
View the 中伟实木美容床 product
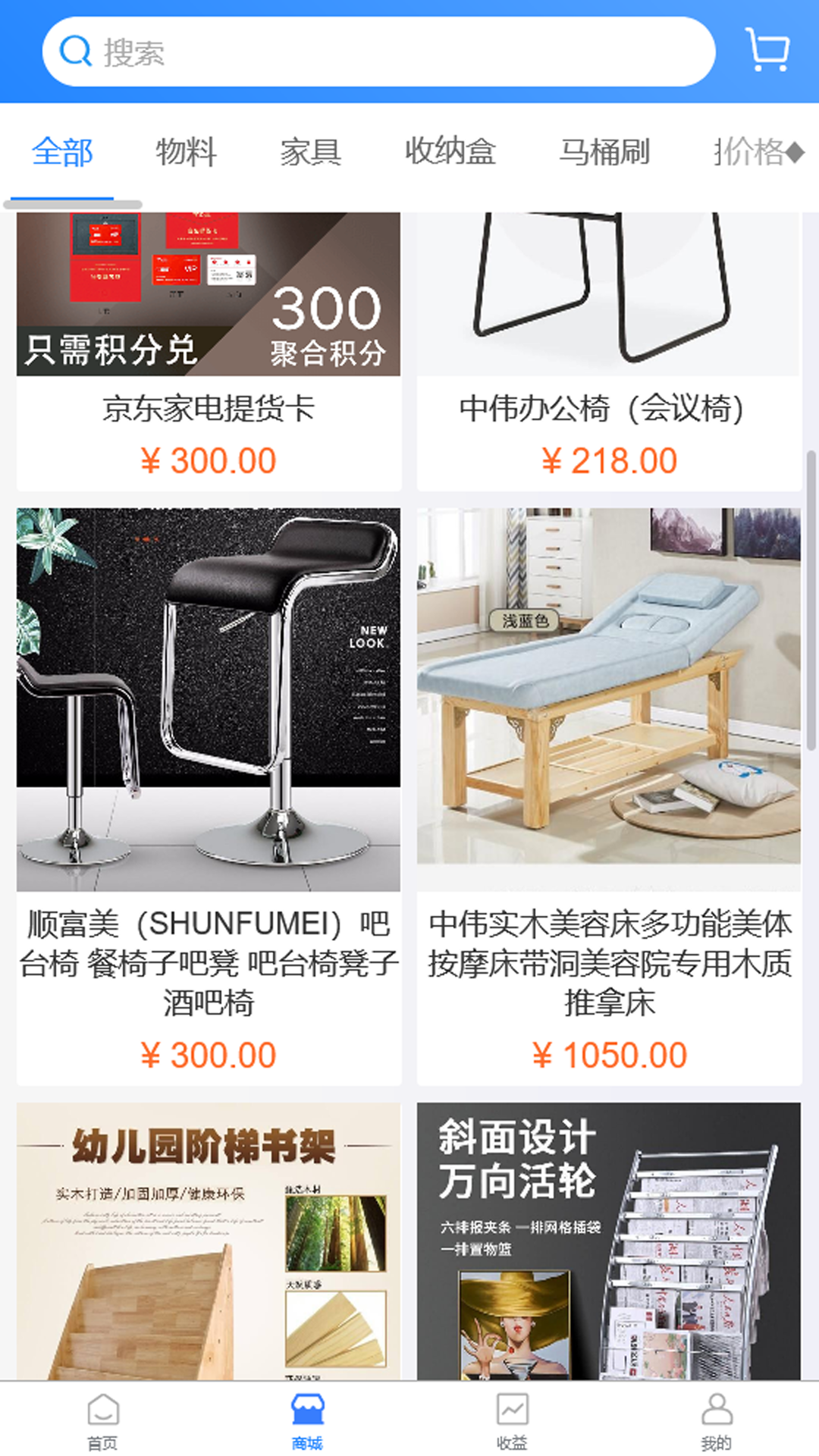click(x=609, y=796)
